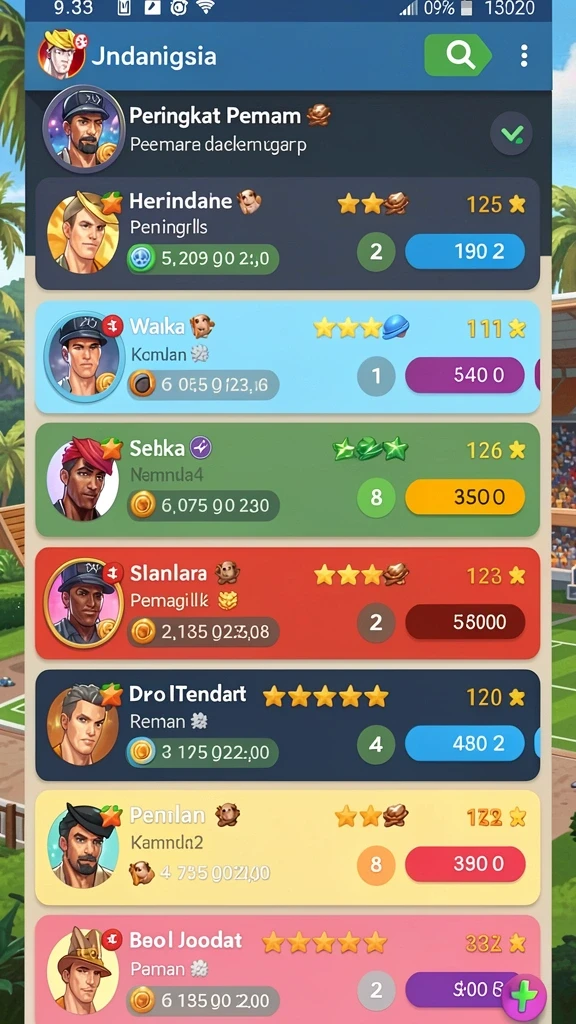The height and width of the screenshot is (1024, 576).
Task: Tap the green search button
Action: (457, 56)
